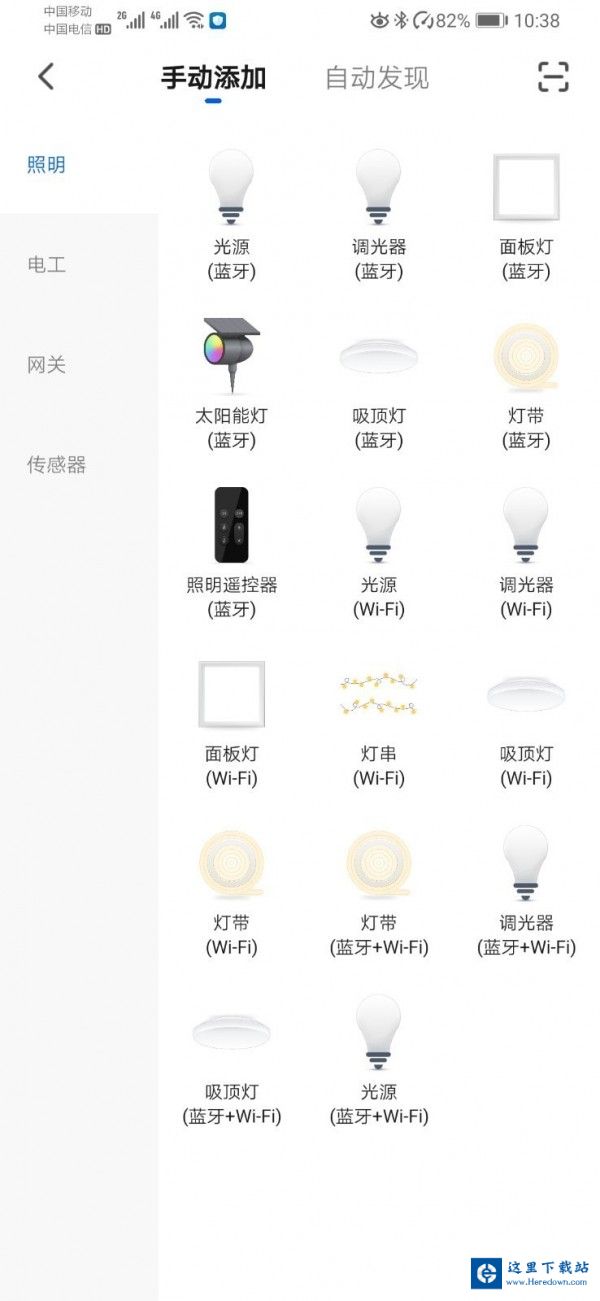This screenshot has width=600, height=1301.
Task: Go back using the arrow icon
Action: pyautogui.click(x=46, y=76)
